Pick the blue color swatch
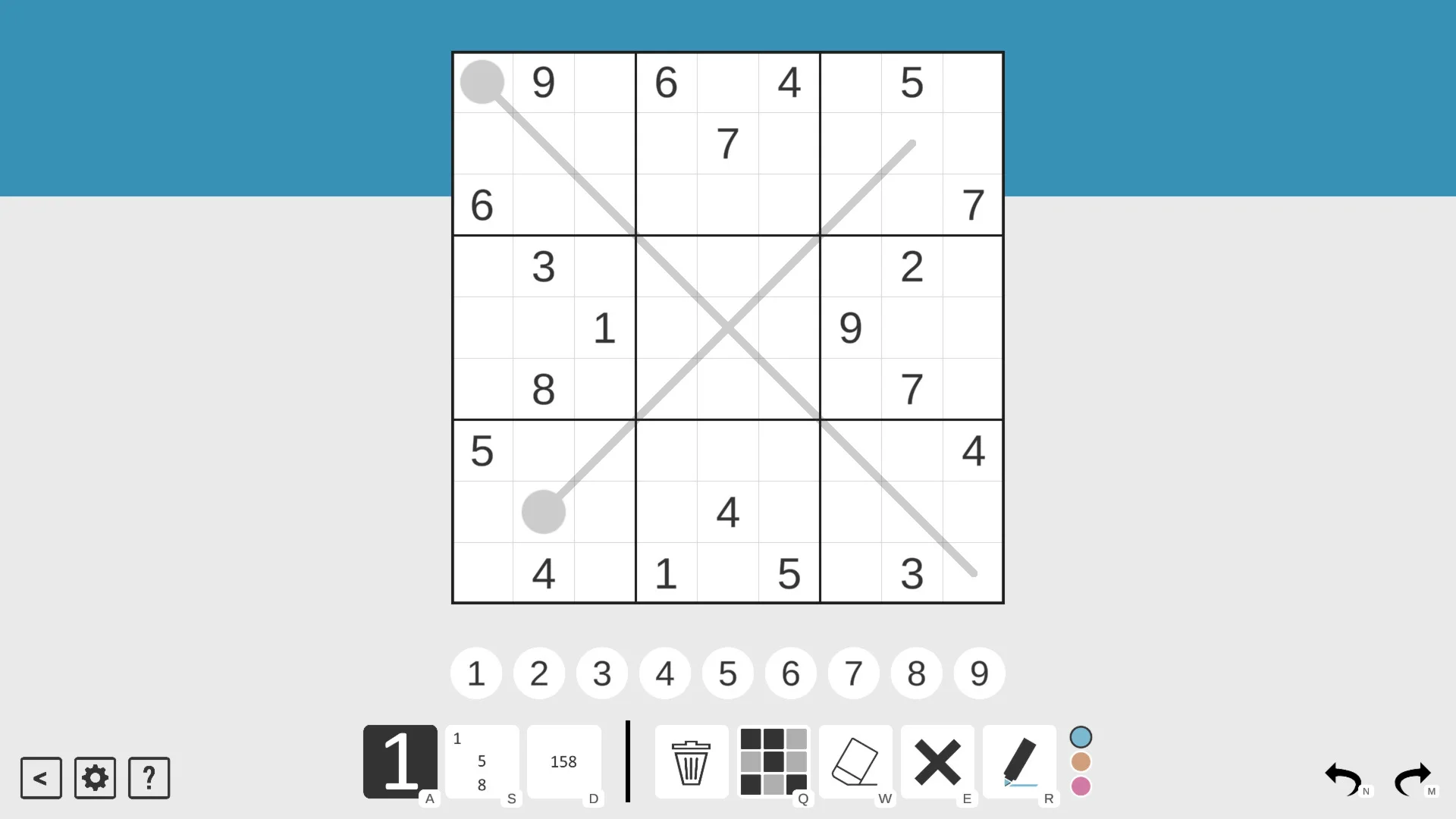The width and height of the screenshot is (1456, 819). point(1081,737)
